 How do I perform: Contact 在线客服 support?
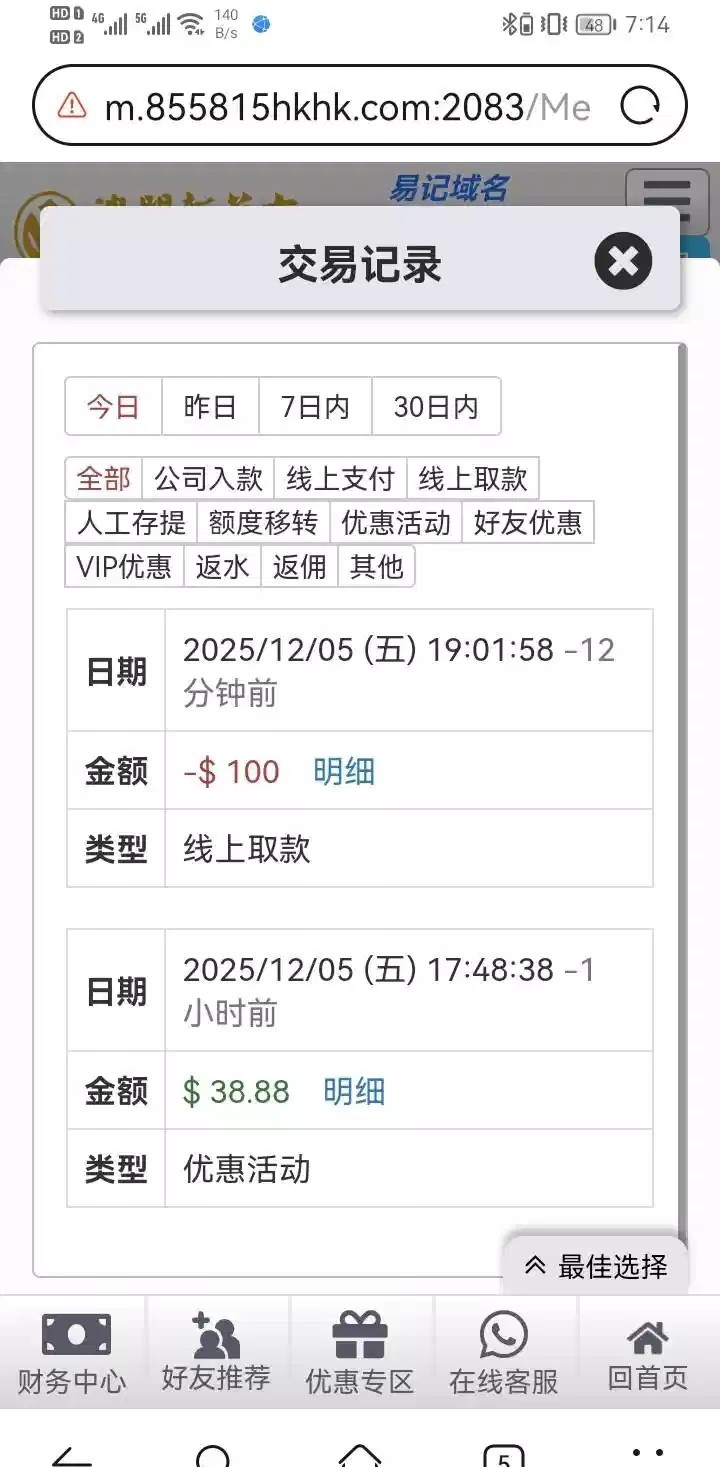pyautogui.click(x=503, y=1353)
